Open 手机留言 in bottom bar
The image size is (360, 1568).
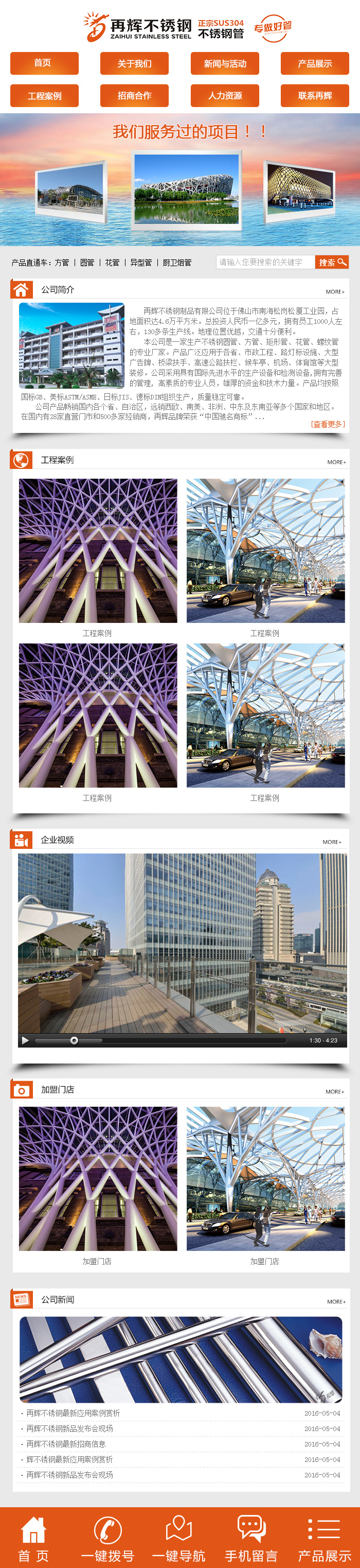tap(251, 1537)
